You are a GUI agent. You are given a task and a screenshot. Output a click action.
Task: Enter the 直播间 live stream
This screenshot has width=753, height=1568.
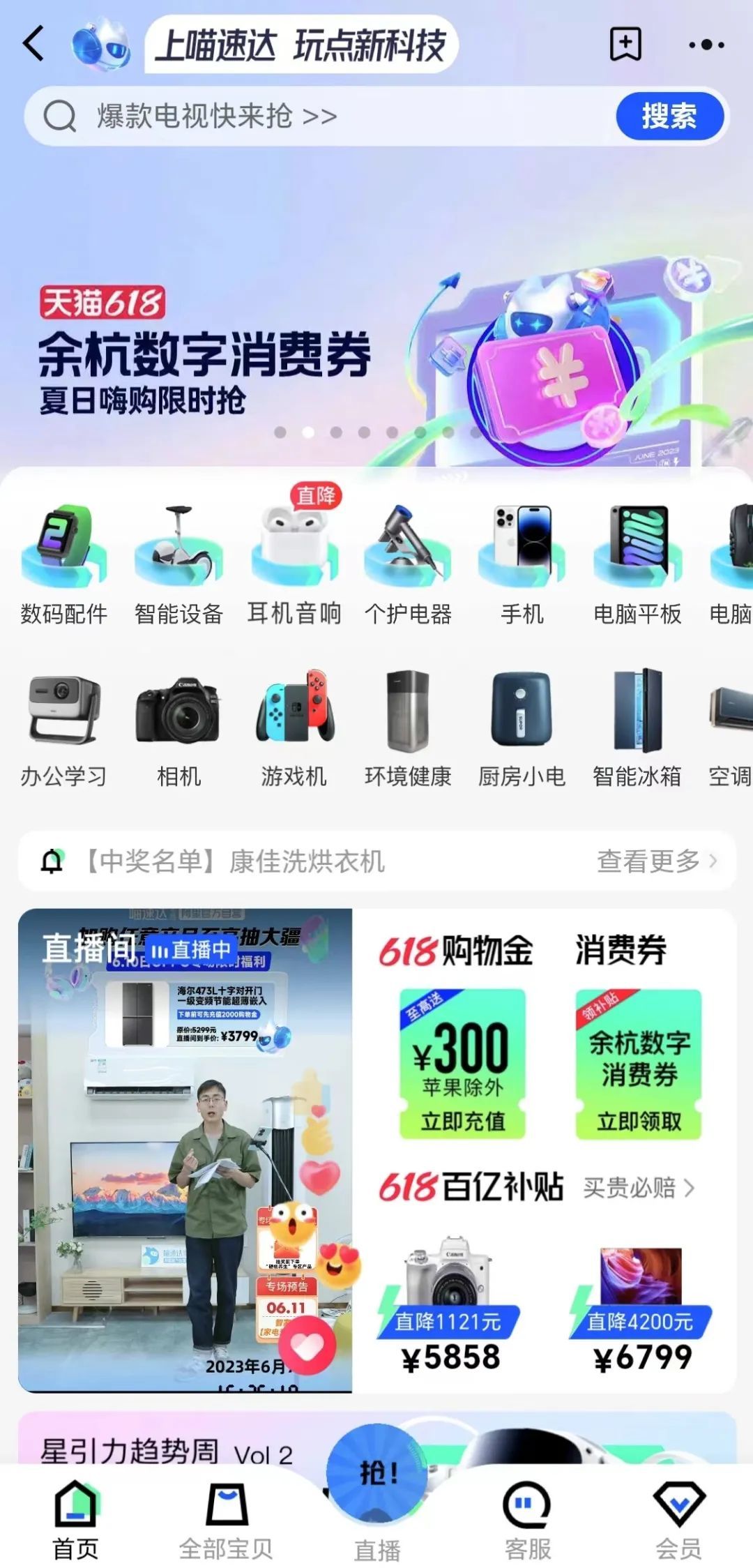point(185,1151)
